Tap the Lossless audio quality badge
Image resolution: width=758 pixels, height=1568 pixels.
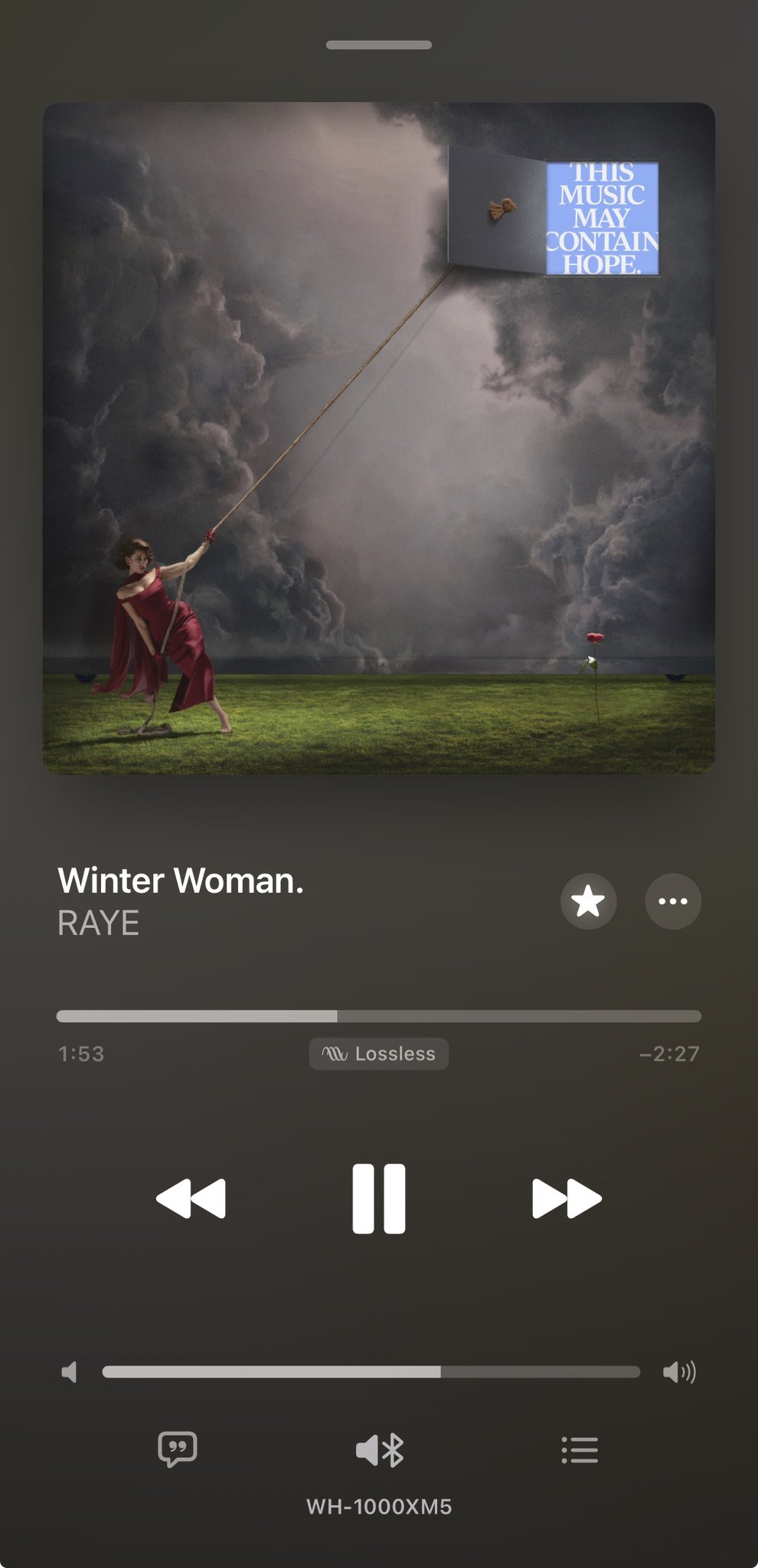379,1053
